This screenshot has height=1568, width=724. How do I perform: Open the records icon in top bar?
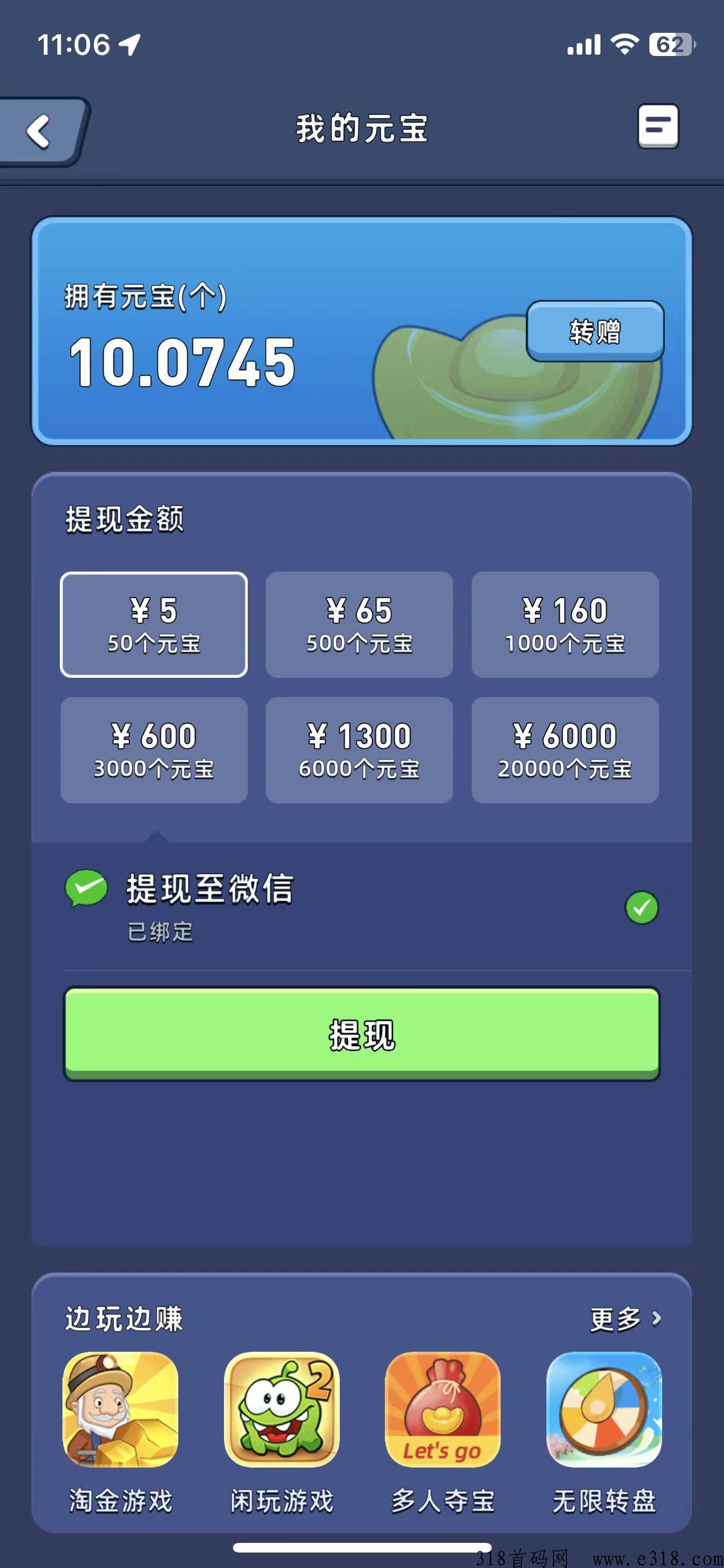point(658,126)
